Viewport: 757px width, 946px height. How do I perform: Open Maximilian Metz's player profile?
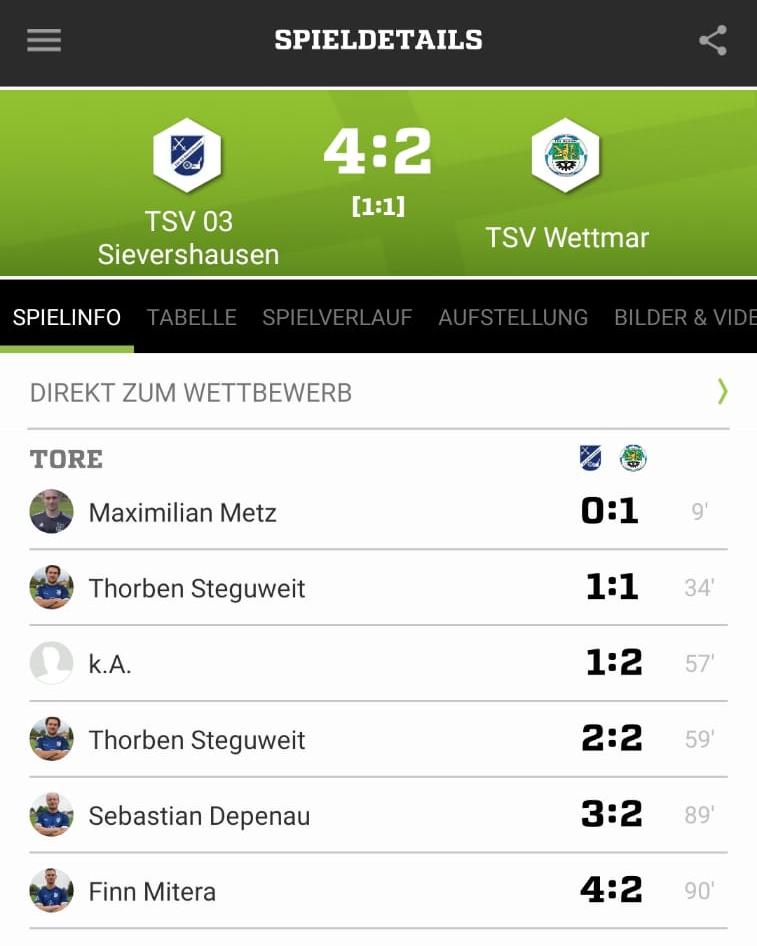click(182, 513)
